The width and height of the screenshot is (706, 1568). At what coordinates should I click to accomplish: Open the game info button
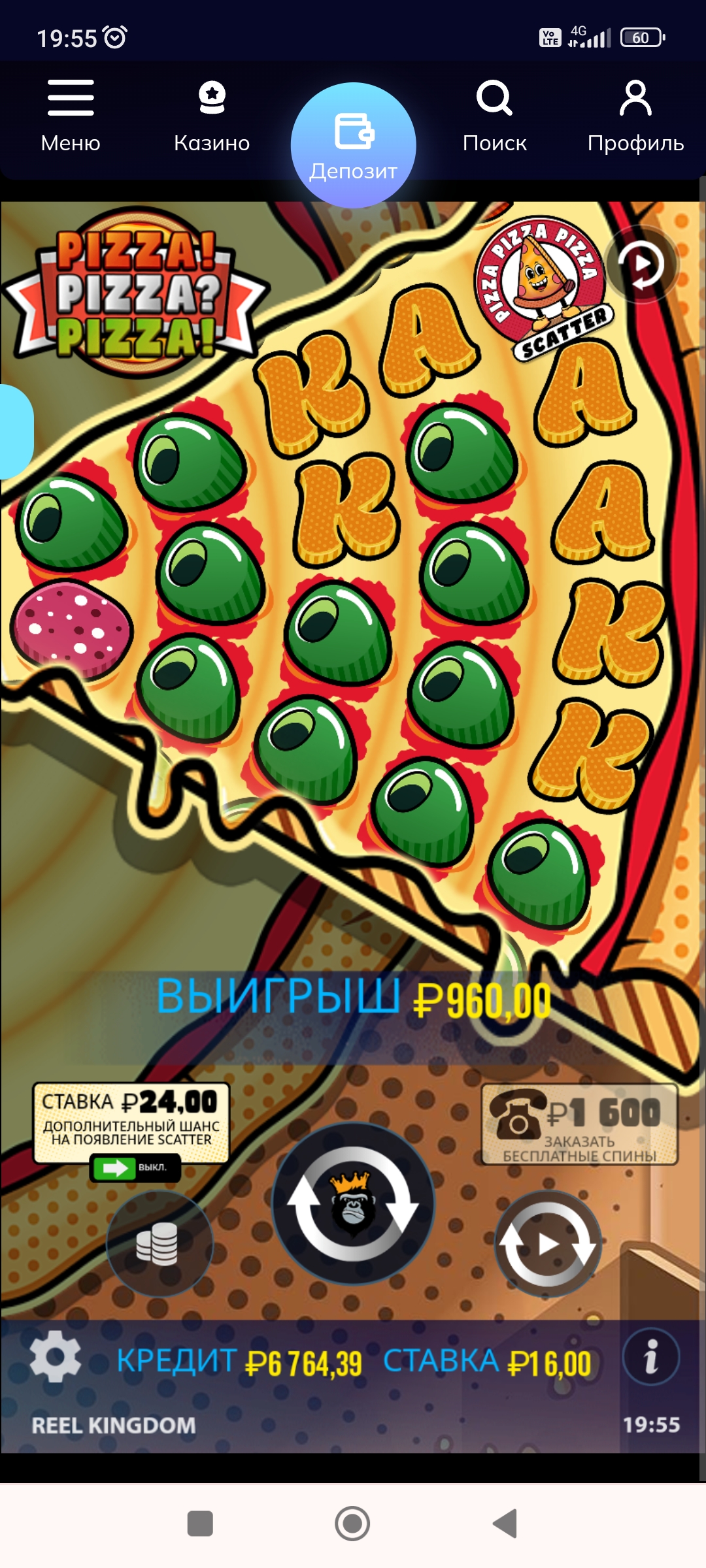(650, 1357)
